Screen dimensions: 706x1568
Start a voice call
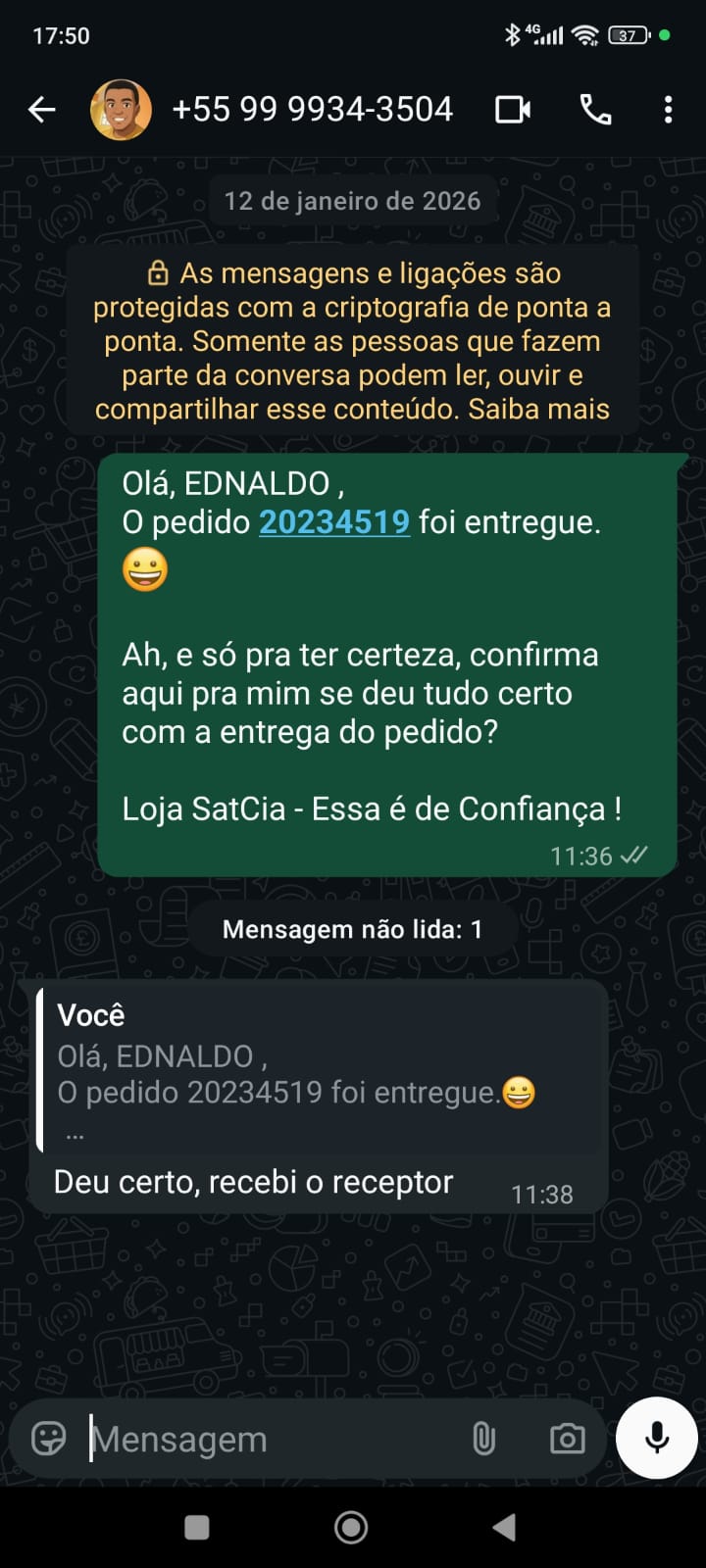click(595, 110)
